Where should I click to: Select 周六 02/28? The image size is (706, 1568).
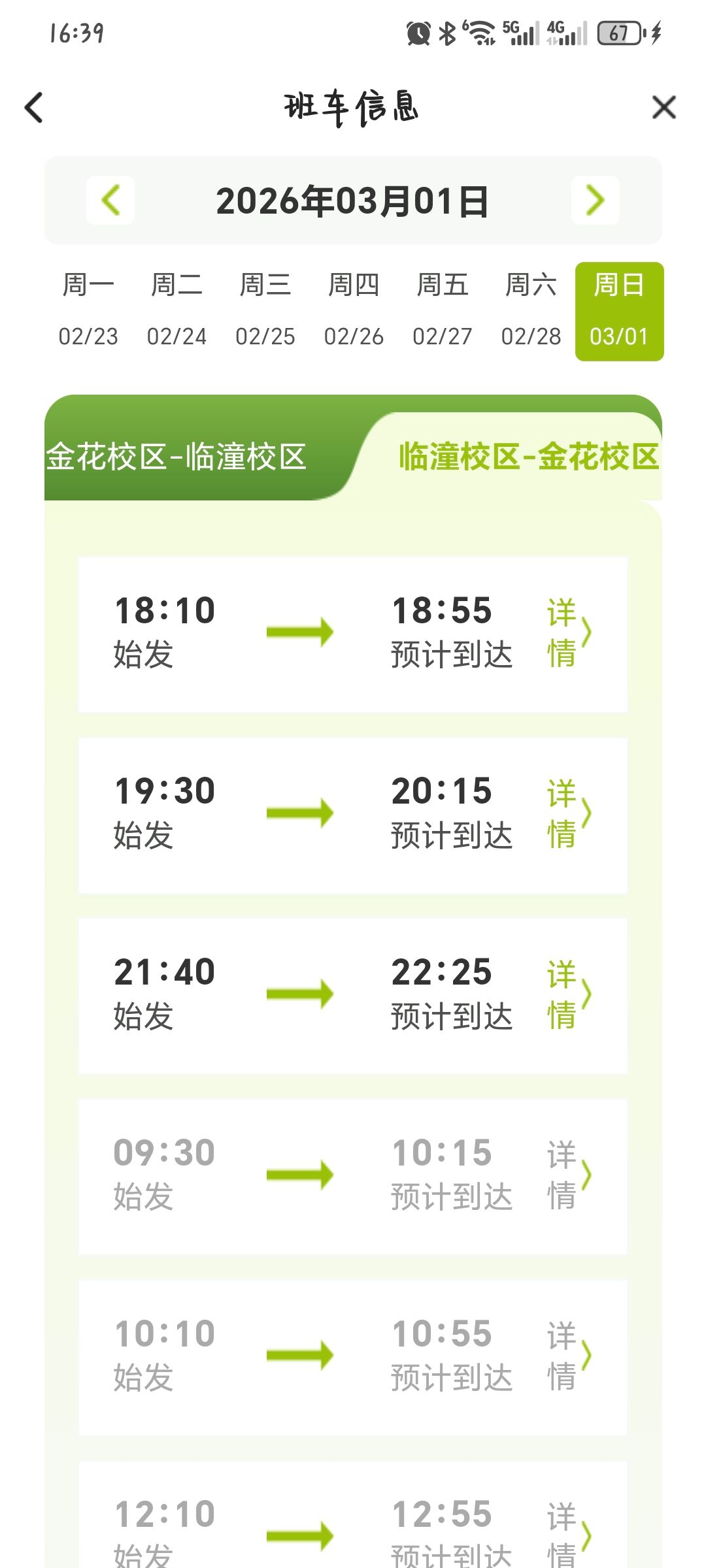click(x=531, y=311)
